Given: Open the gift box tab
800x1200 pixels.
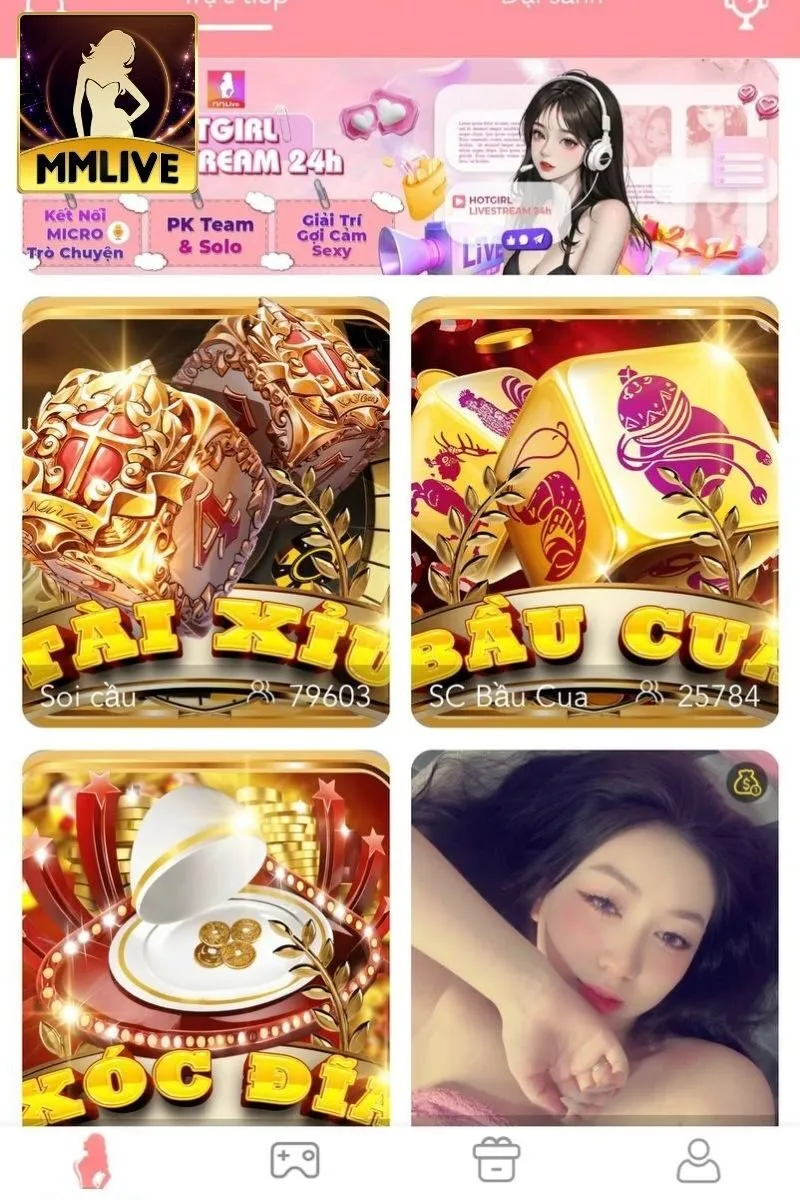Looking at the screenshot, I should click(497, 1161).
